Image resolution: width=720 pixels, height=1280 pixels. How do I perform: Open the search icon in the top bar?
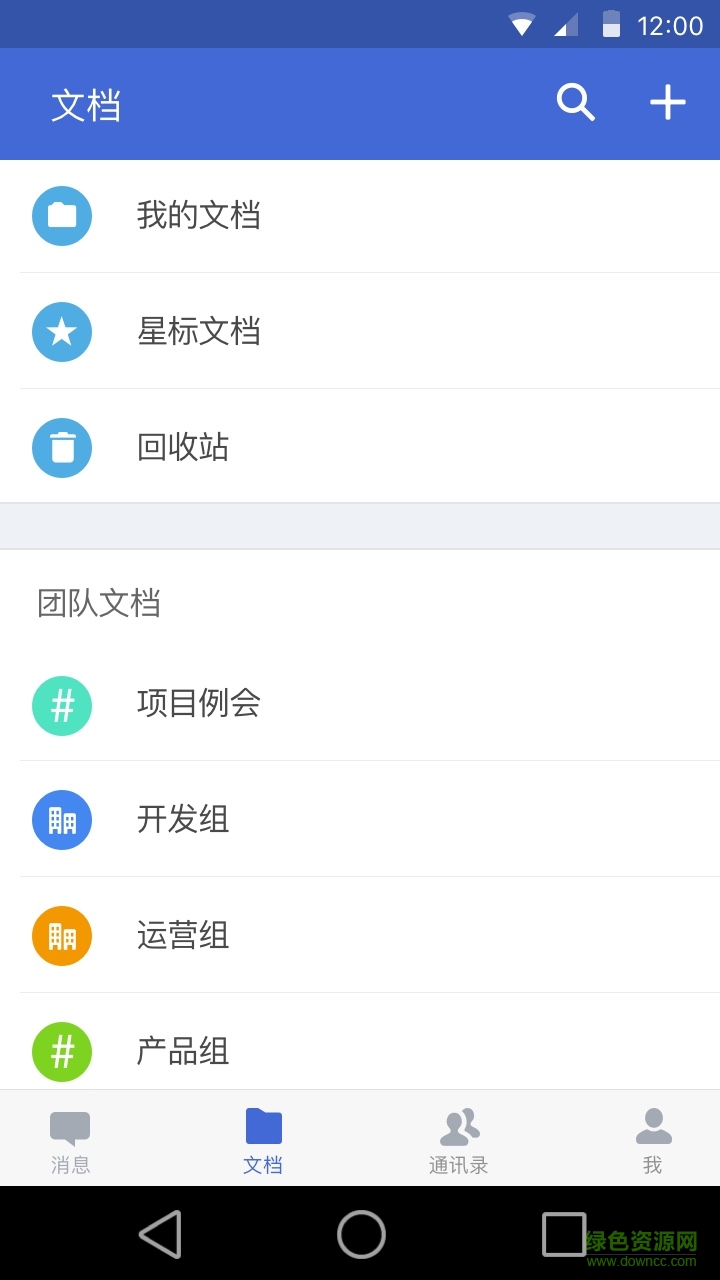tap(574, 101)
